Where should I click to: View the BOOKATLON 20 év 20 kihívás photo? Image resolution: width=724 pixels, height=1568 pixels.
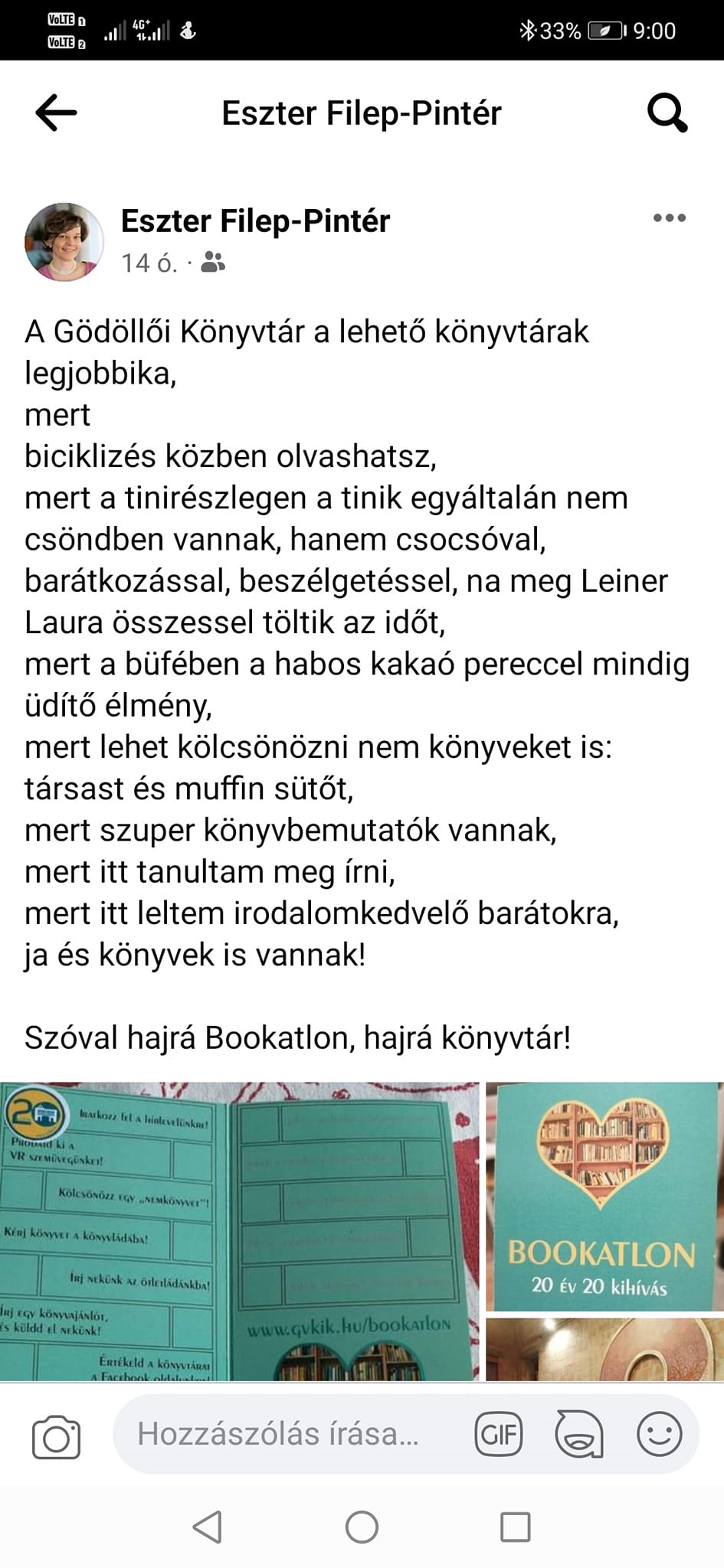pyautogui.click(x=604, y=1195)
